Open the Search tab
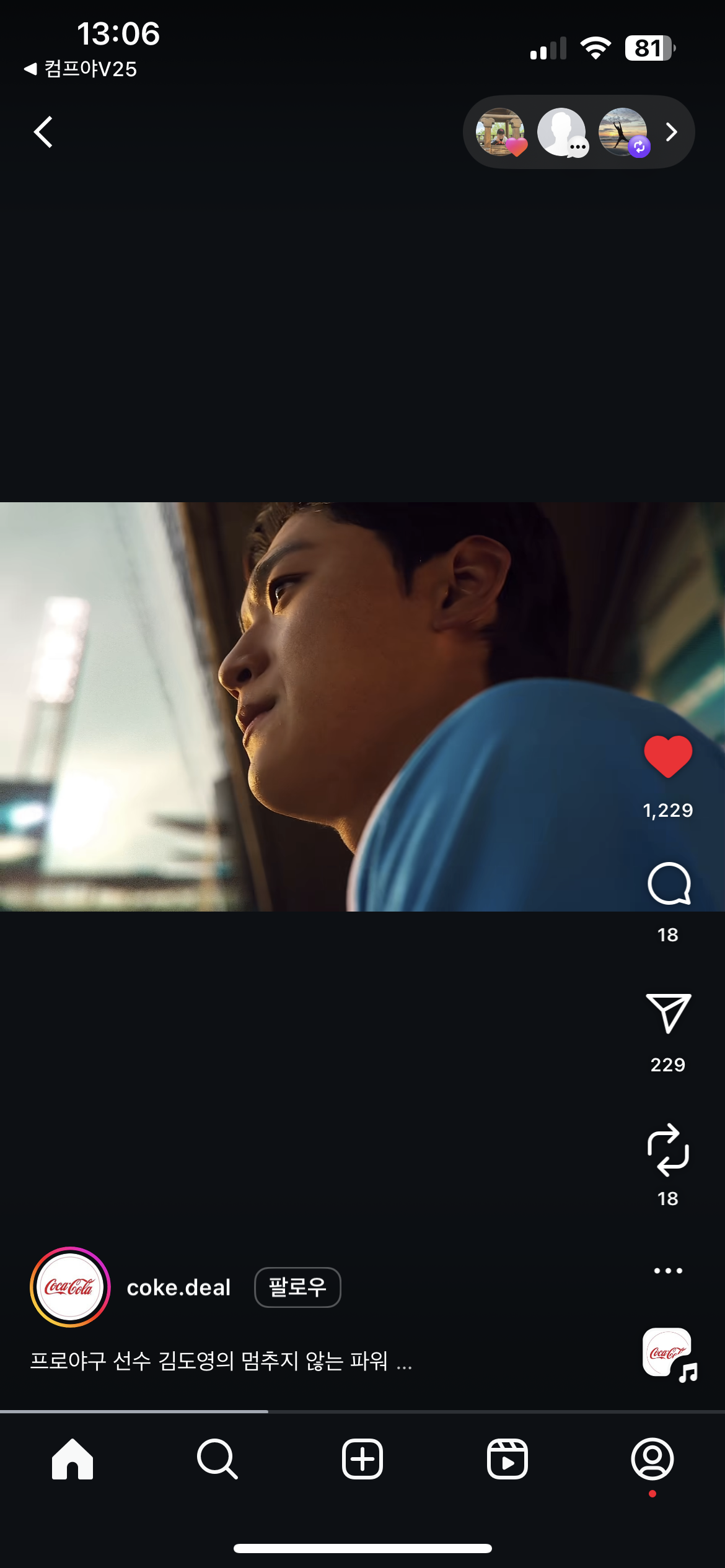This screenshot has height=1568, width=725. [217, 1460]
